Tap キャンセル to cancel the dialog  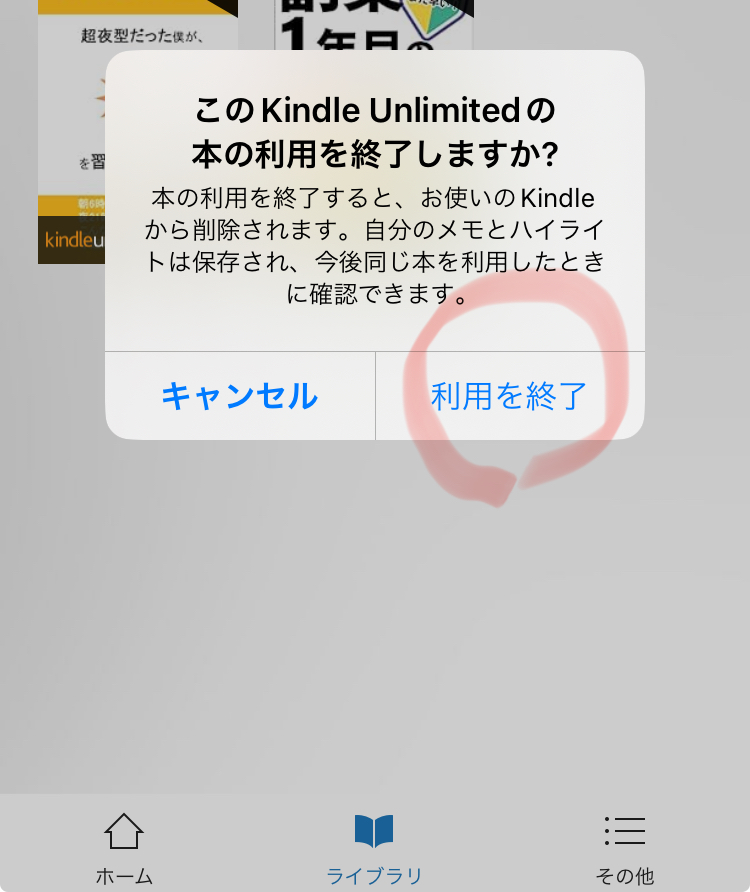[240, 396]
